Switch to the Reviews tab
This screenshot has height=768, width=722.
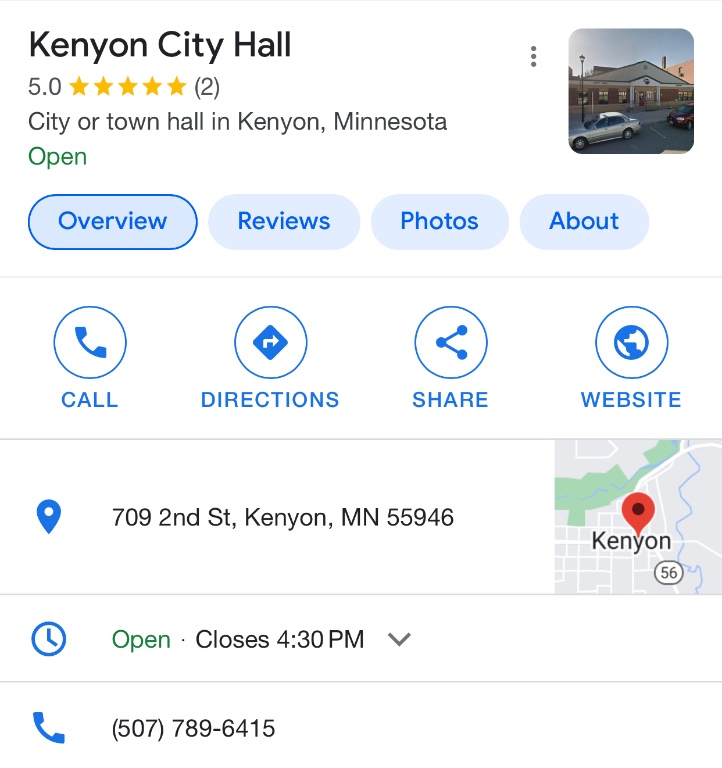tap(283, 221)
